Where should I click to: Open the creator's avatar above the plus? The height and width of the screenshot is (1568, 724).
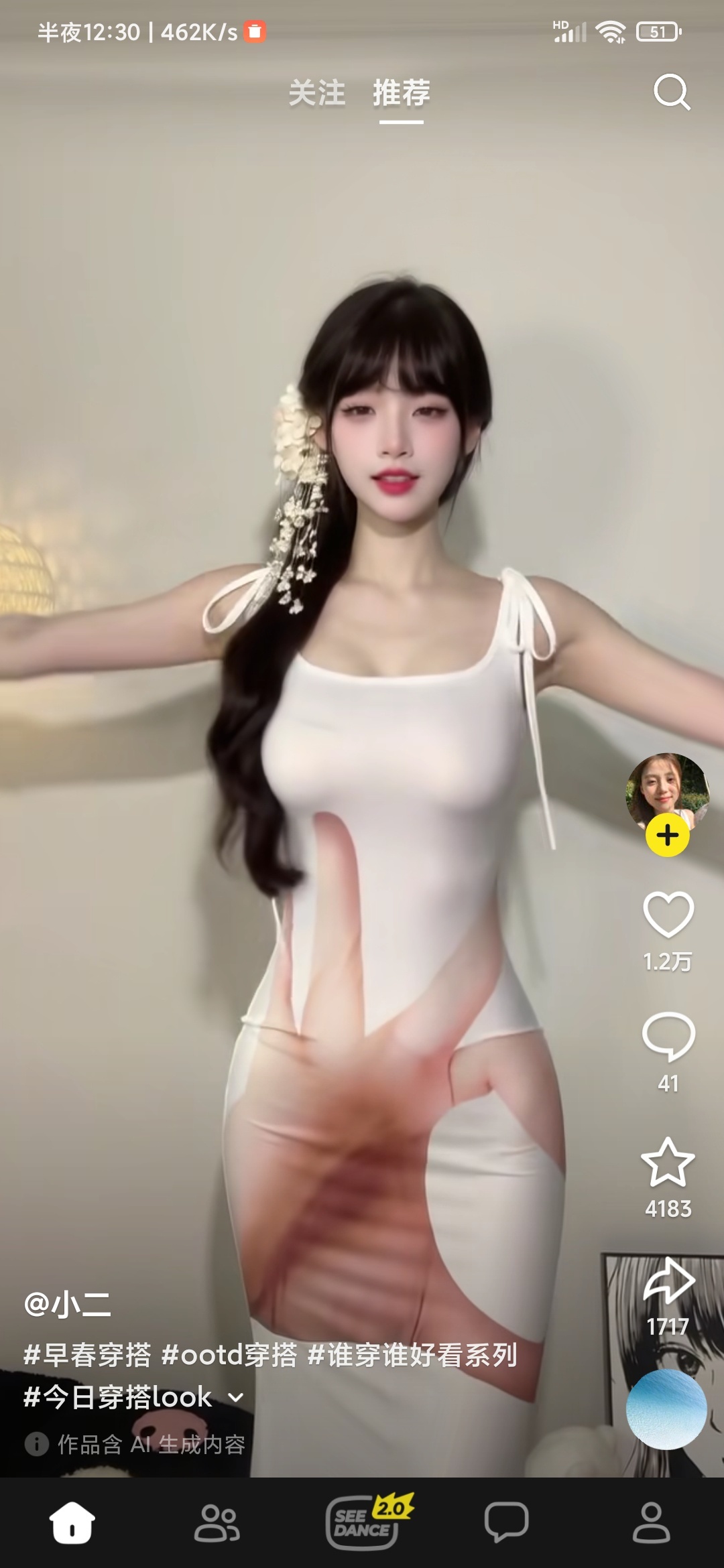click(666, 784)
